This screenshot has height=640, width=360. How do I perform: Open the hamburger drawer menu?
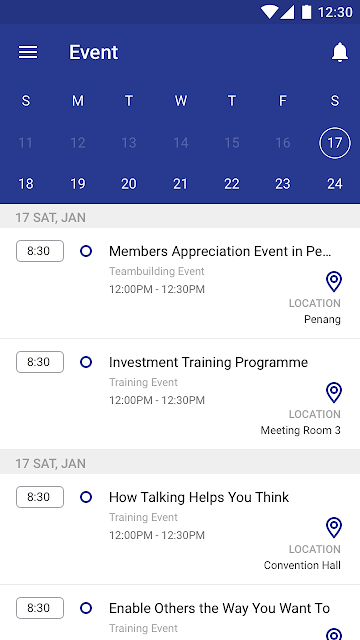click(28, 52)
